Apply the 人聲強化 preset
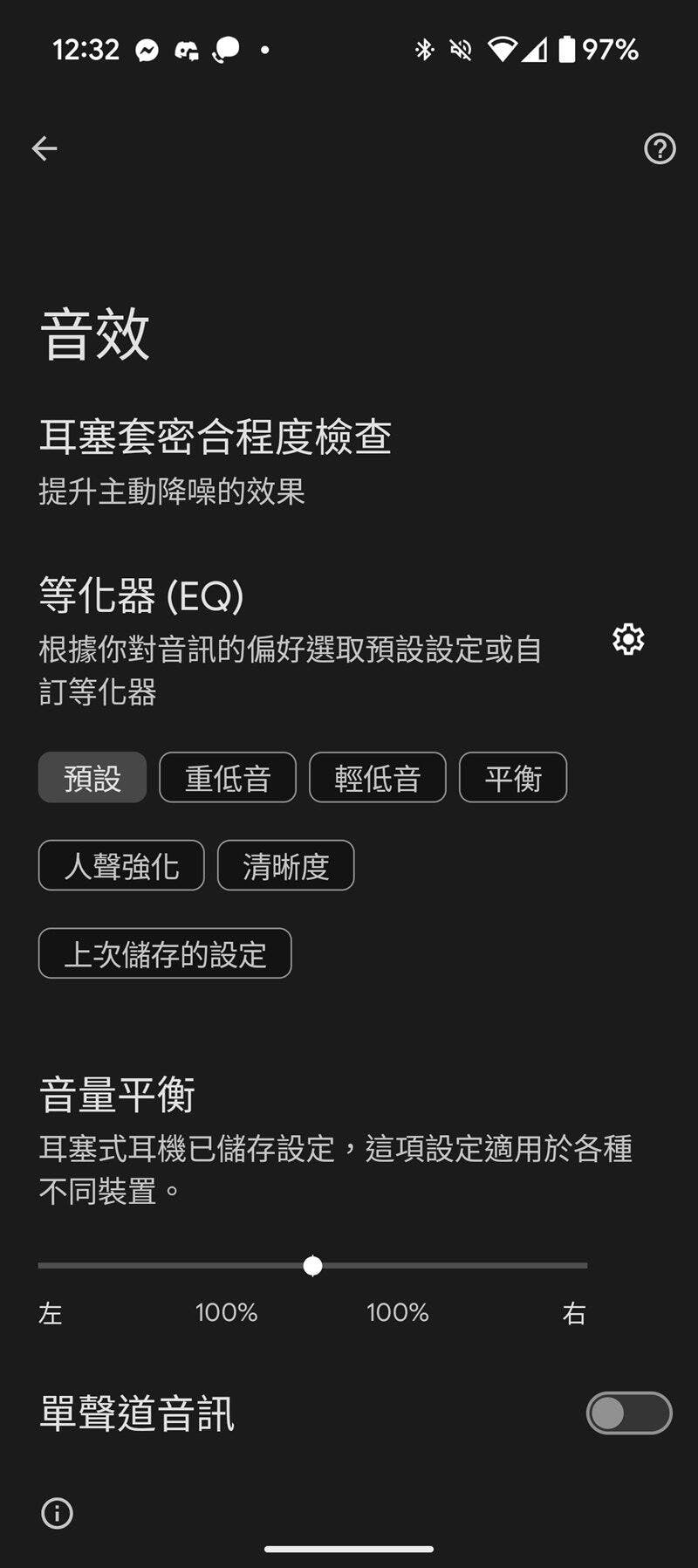The height and width of the screenshot is (1568, 698). pyautogui.click(x=121, y=865)
